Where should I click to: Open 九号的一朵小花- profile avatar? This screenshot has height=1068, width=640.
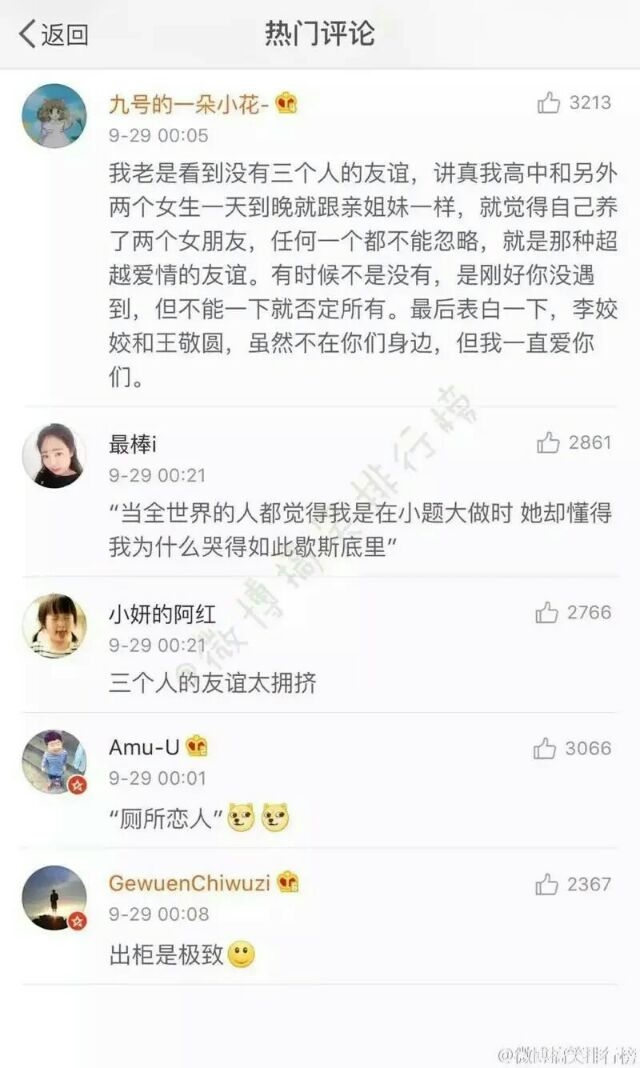54,116
